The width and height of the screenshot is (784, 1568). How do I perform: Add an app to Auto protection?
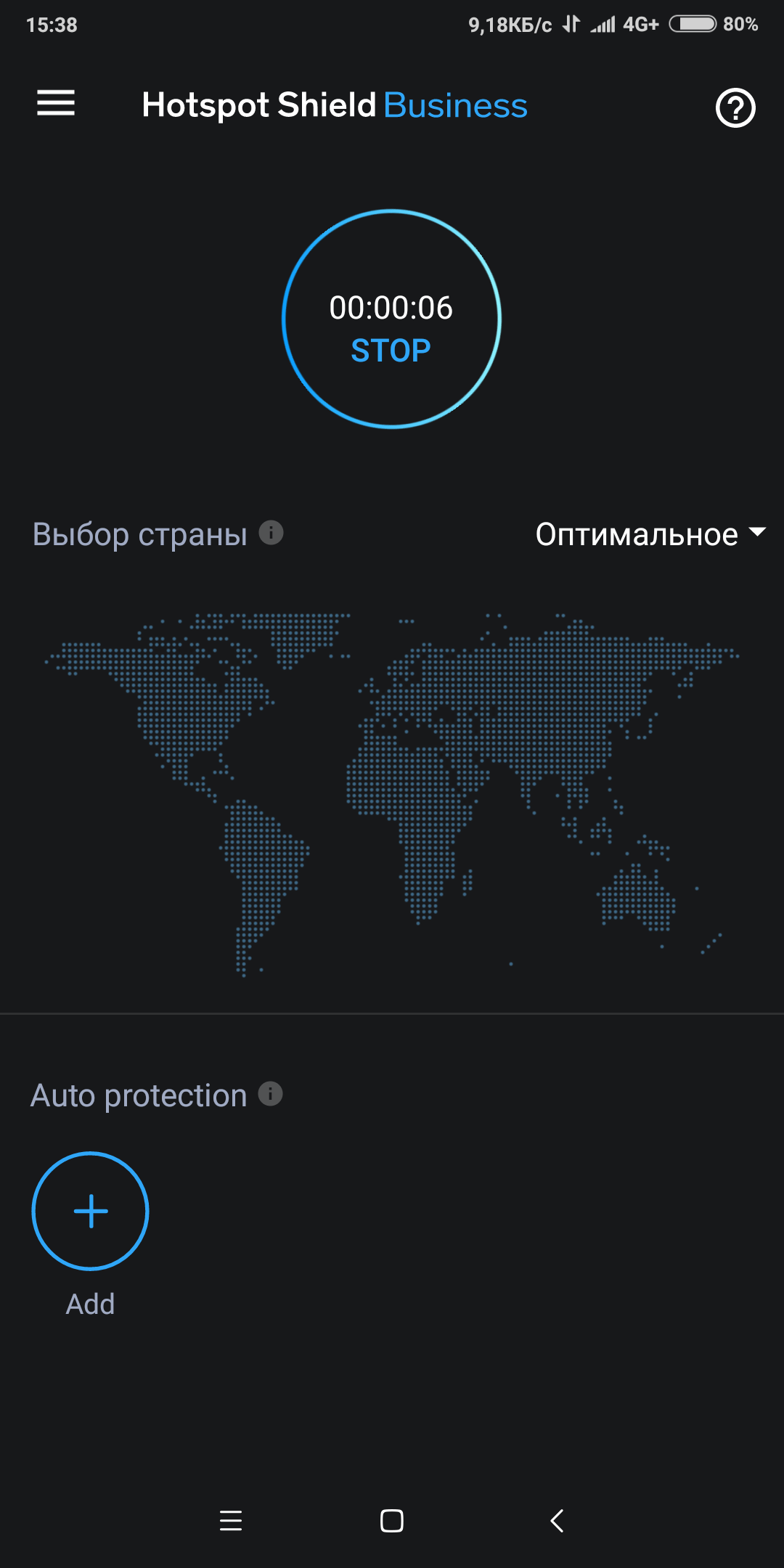click(91, 1211)
